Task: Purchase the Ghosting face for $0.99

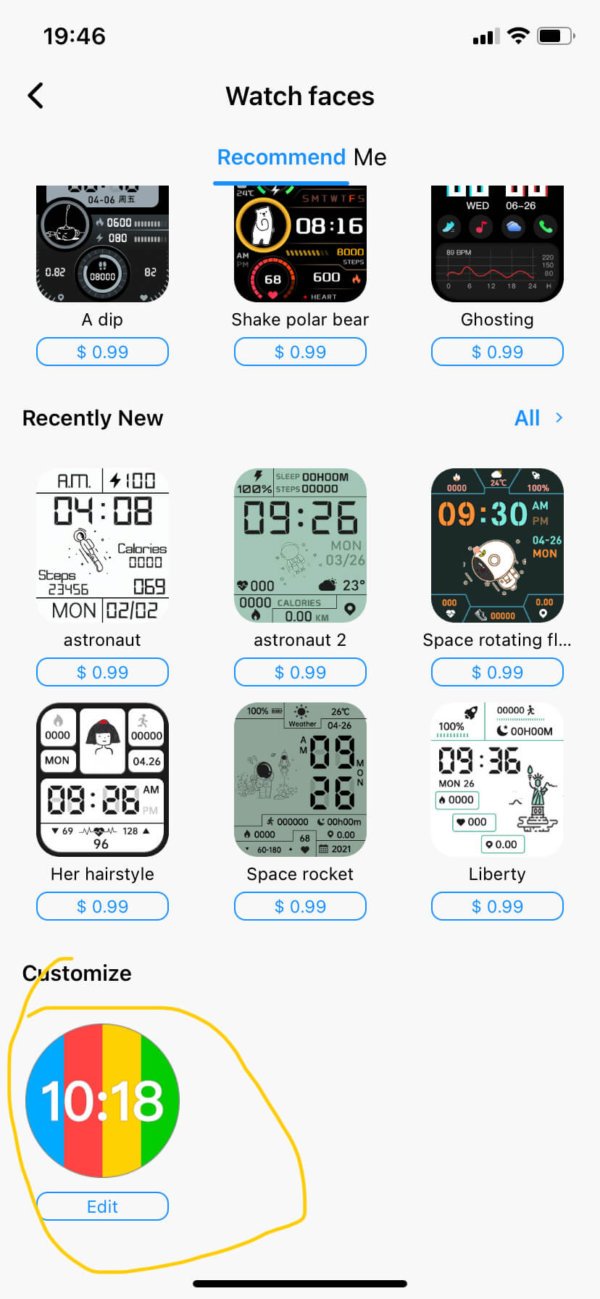Action: tap(497, 352)
